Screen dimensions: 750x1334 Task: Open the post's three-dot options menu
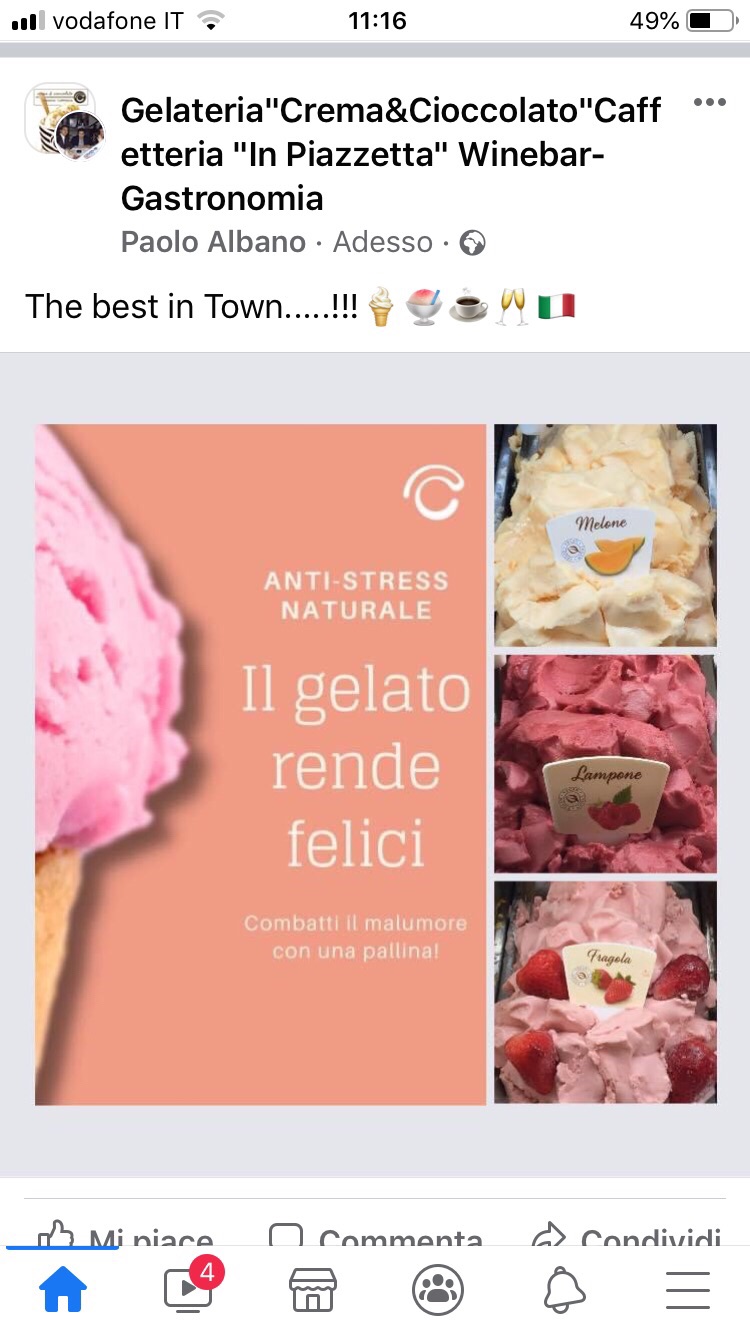click(x=709, y=103)
